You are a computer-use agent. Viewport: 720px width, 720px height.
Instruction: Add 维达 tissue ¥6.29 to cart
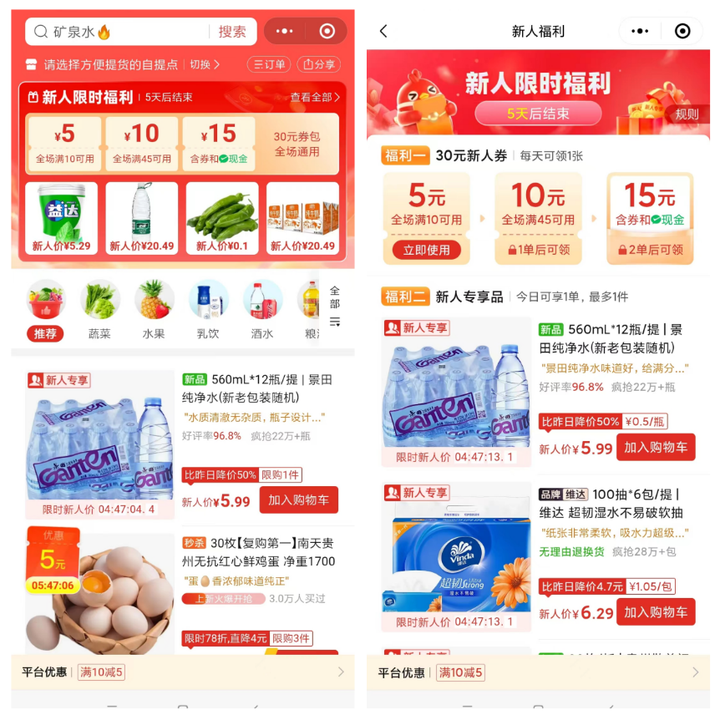(655, 612)
